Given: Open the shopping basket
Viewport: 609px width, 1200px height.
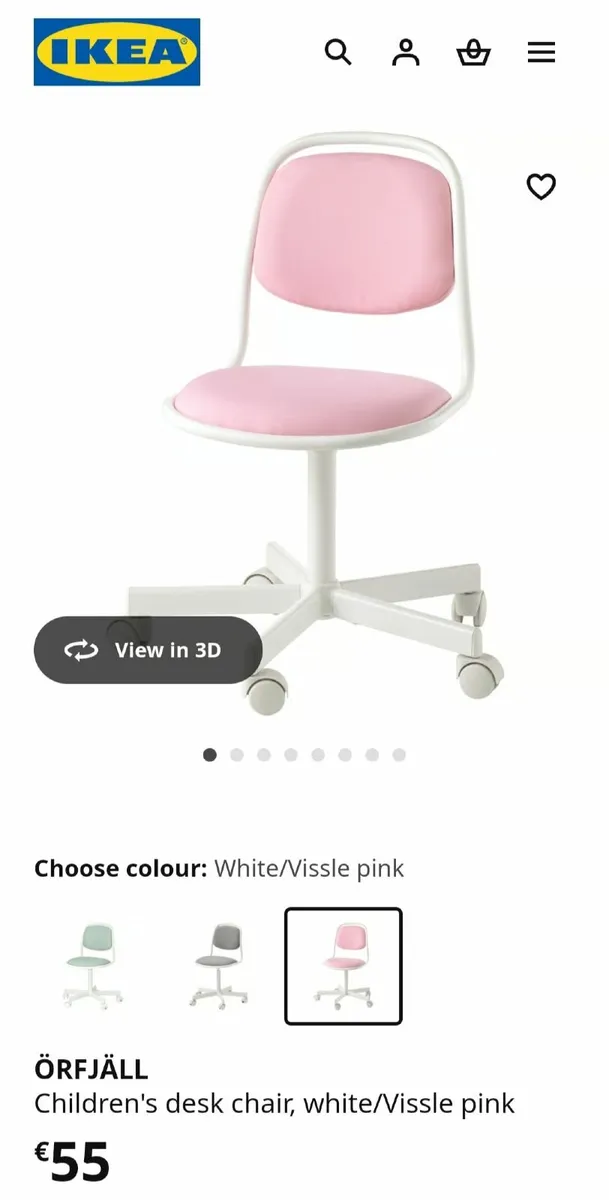Looking at the screenshot, I should coord(473,52).
